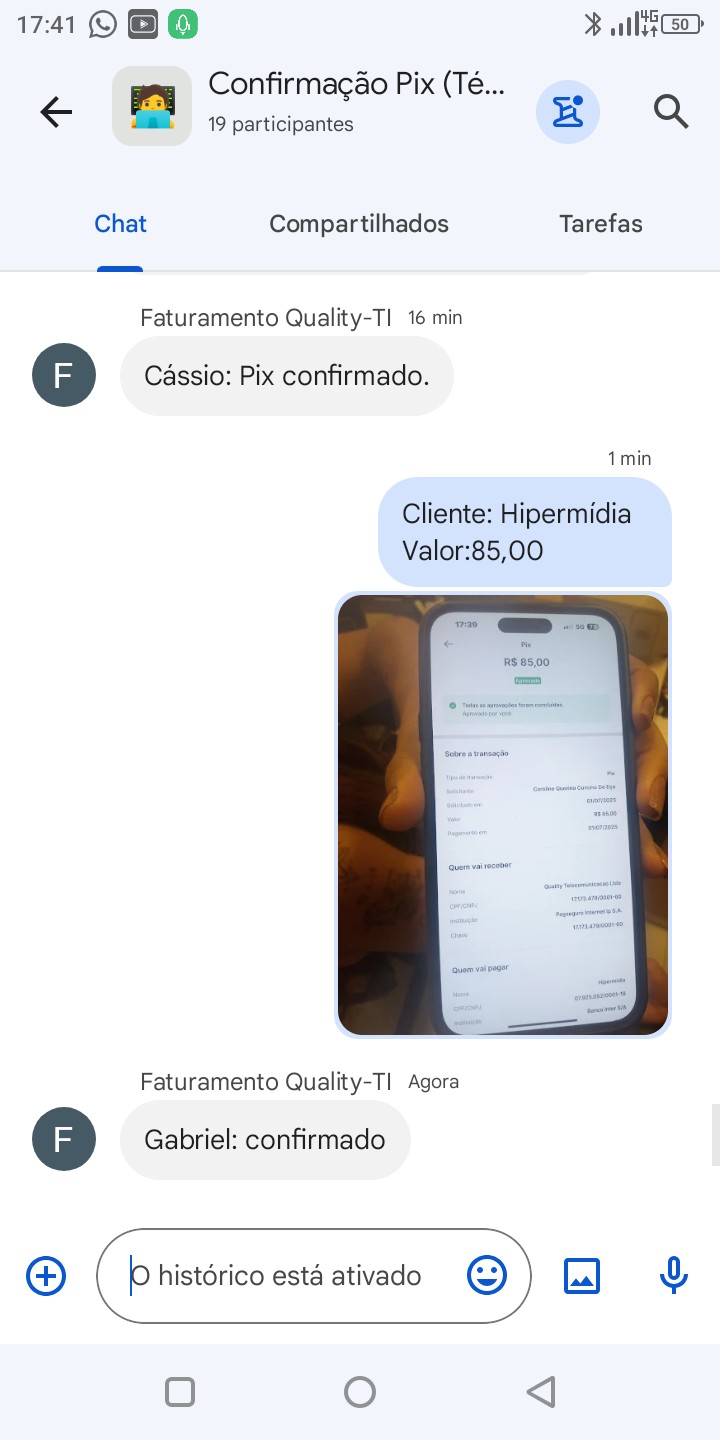
Task: Select the Chat tab
Action: [120, 224]
